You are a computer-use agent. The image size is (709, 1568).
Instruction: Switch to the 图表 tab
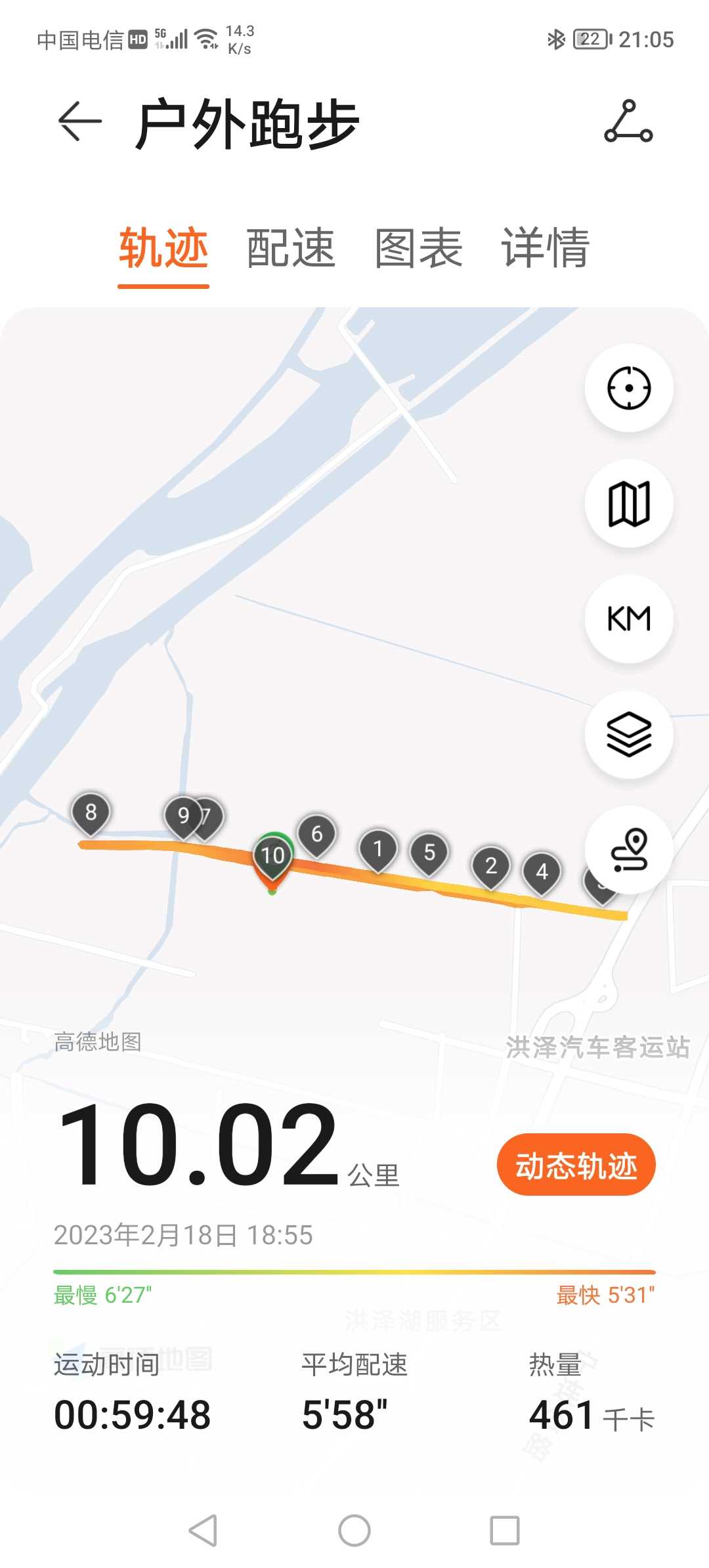(x=418, y=248)
